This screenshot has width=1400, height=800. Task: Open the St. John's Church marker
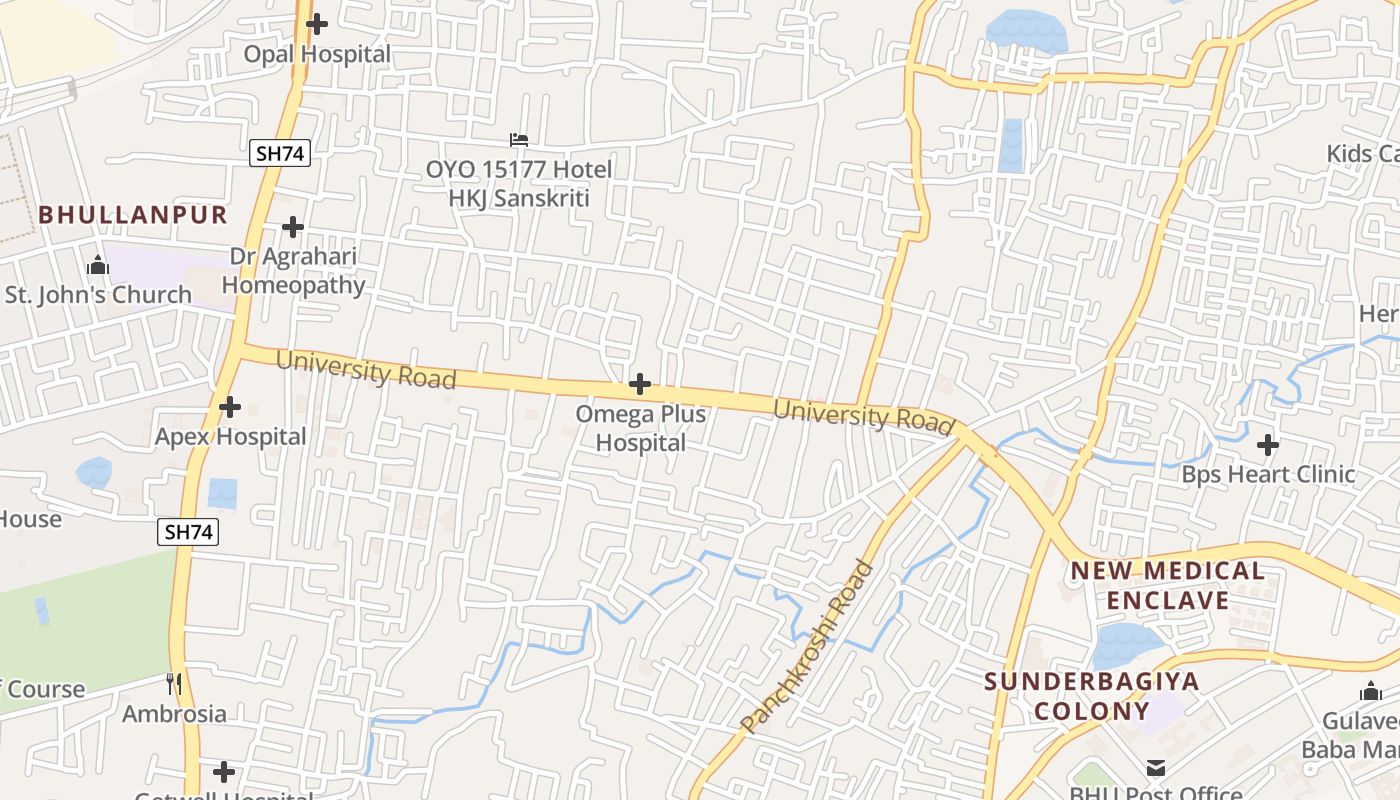tap(98, 265)
